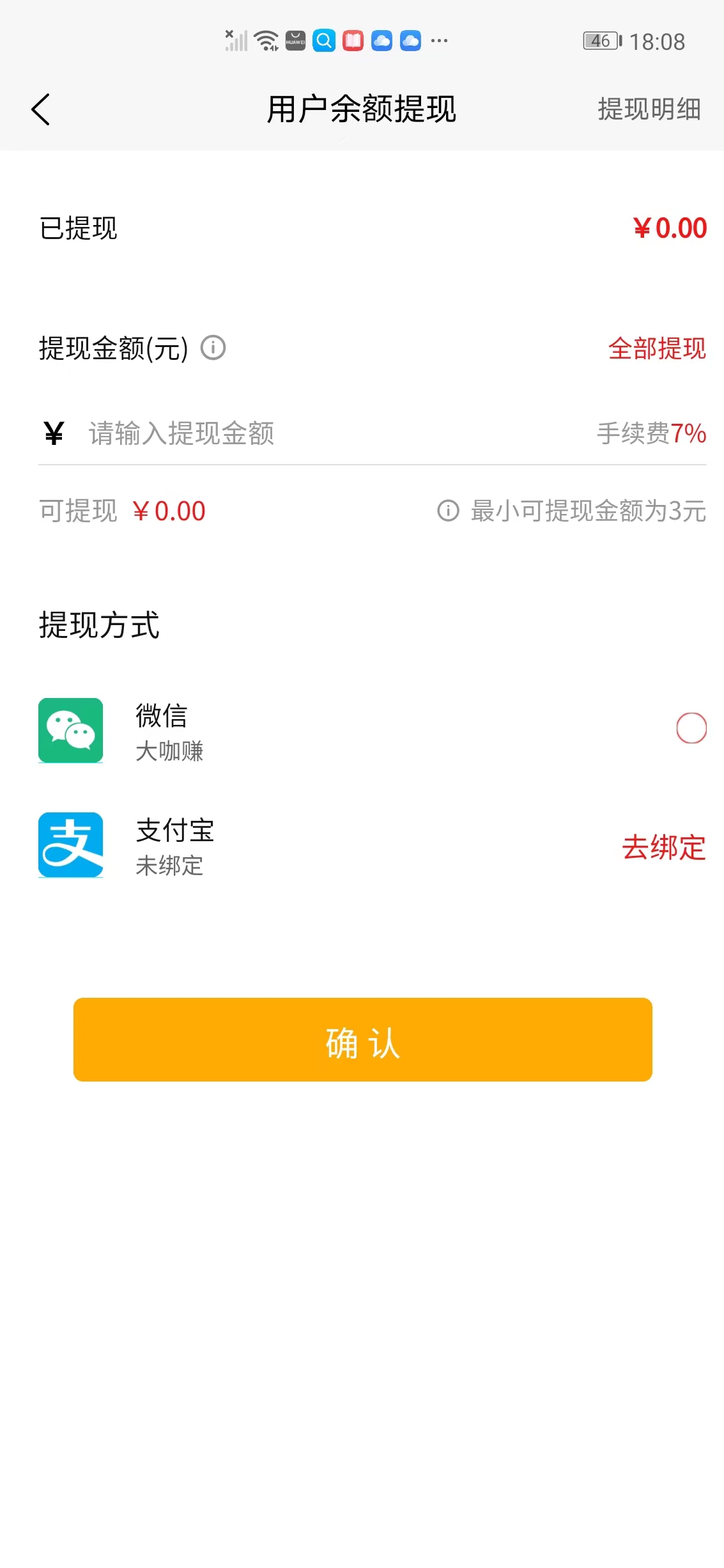
Task: Select Alipay as the withdrawal method row
Action: 256,845
